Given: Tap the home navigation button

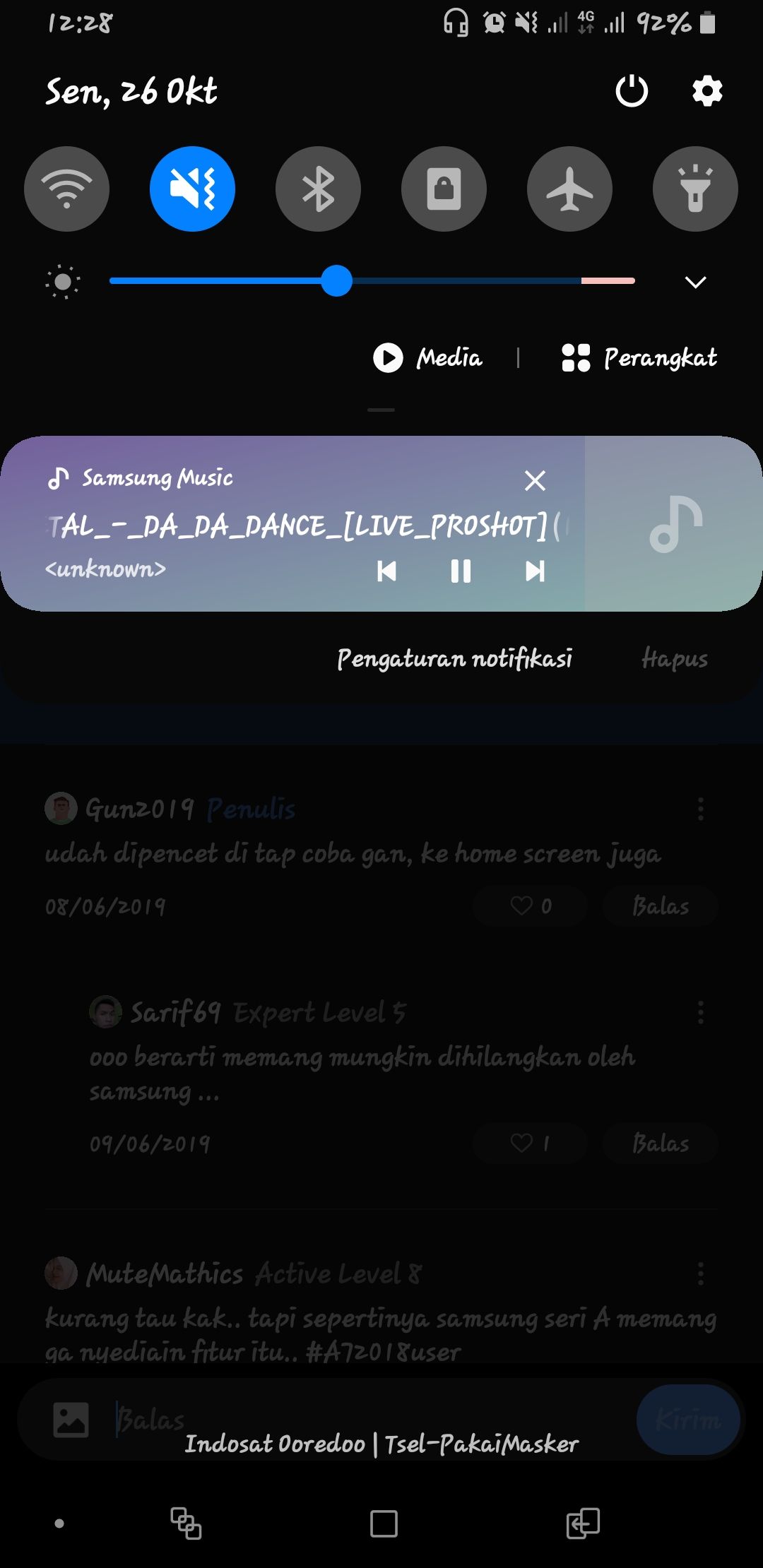Looking at the screenshot, I should coord(384,1524).
